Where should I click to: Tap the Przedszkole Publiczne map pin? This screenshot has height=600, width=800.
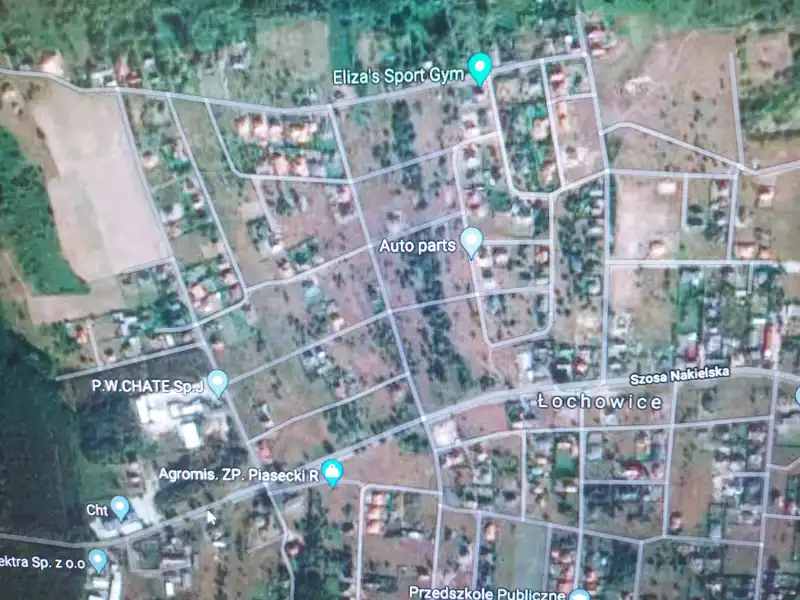tap(579, 594)
